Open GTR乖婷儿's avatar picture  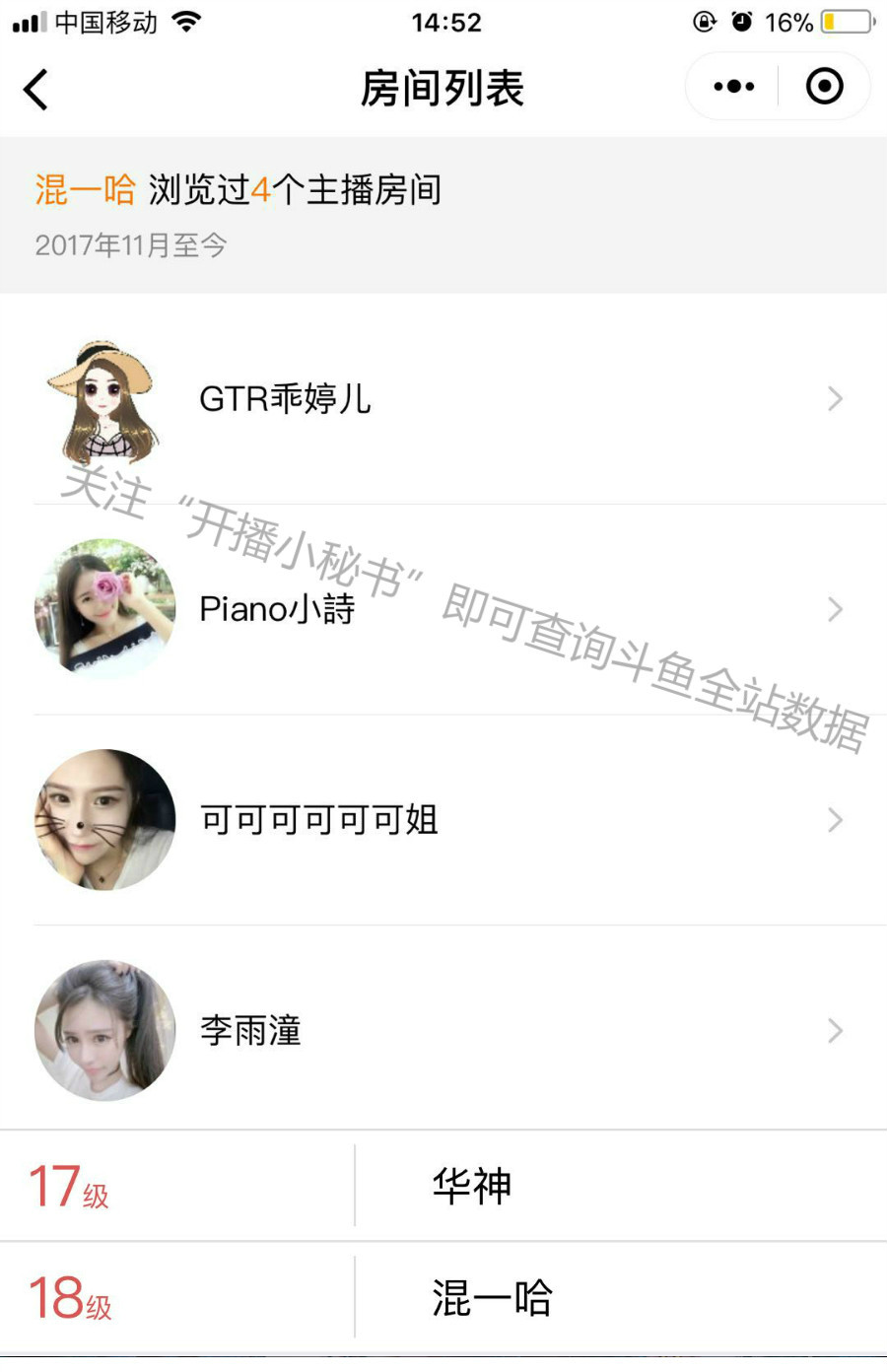103,399
